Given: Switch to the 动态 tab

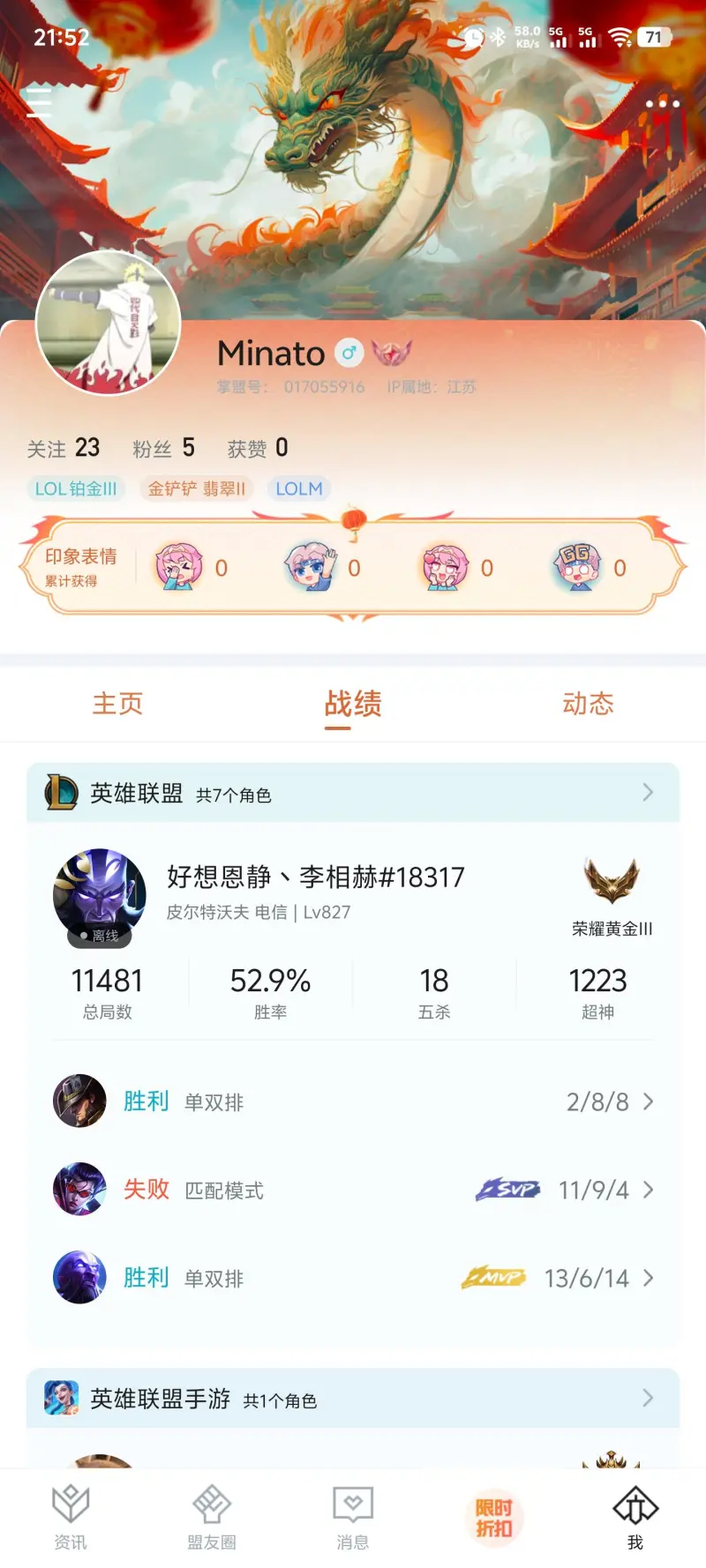Looking at the screenshot, I should tap(588, 704).
